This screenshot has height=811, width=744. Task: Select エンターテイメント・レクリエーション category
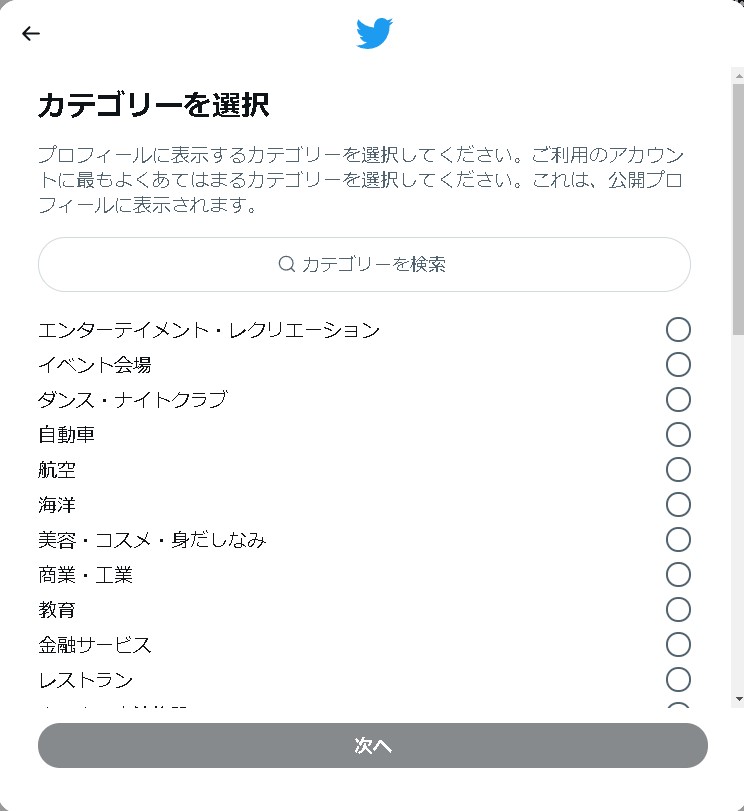point(678,330)
